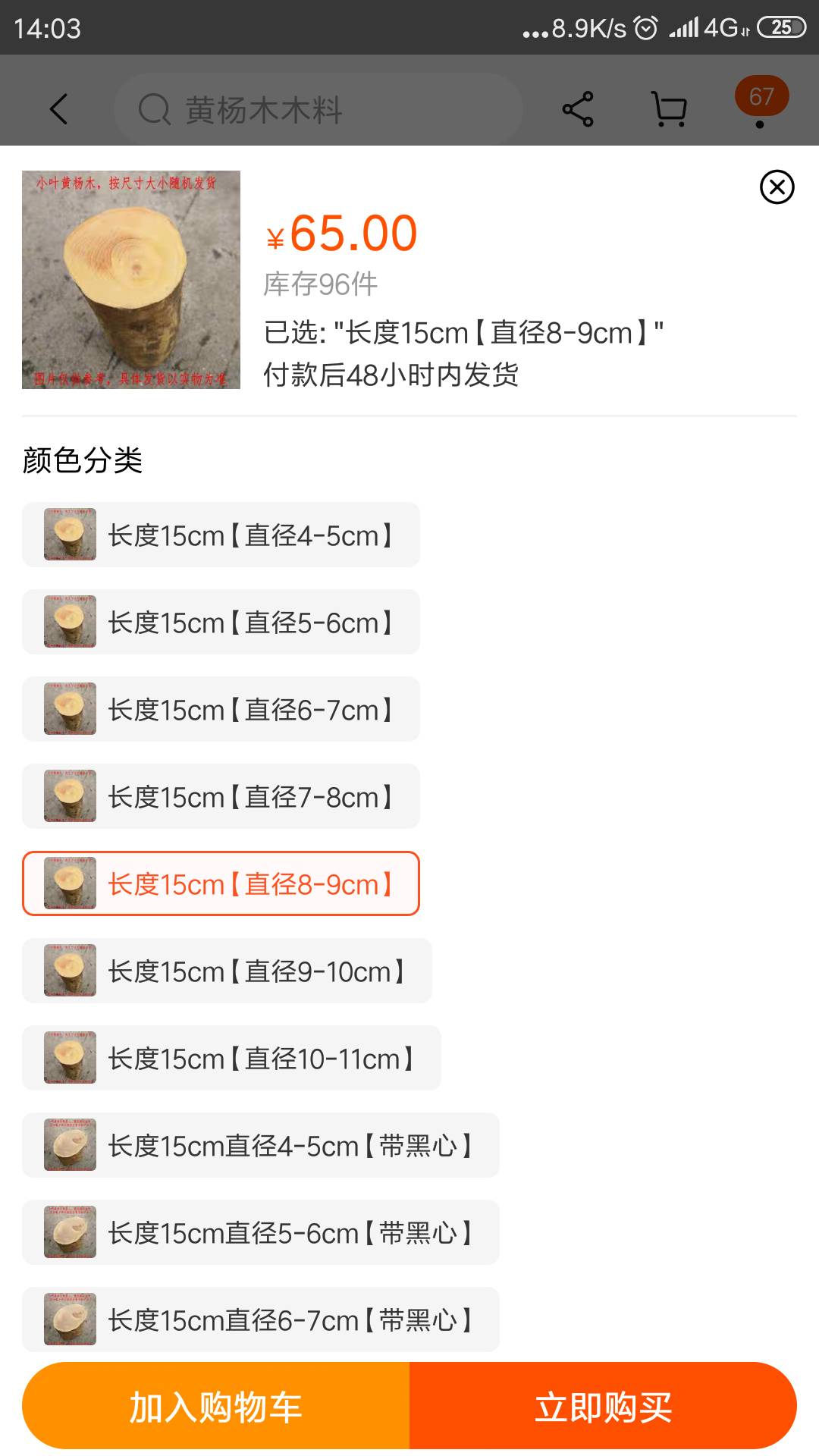The width and height of the screenshot is (819, 1456).
Task: Open the product preview image
Action: [131, 280]
